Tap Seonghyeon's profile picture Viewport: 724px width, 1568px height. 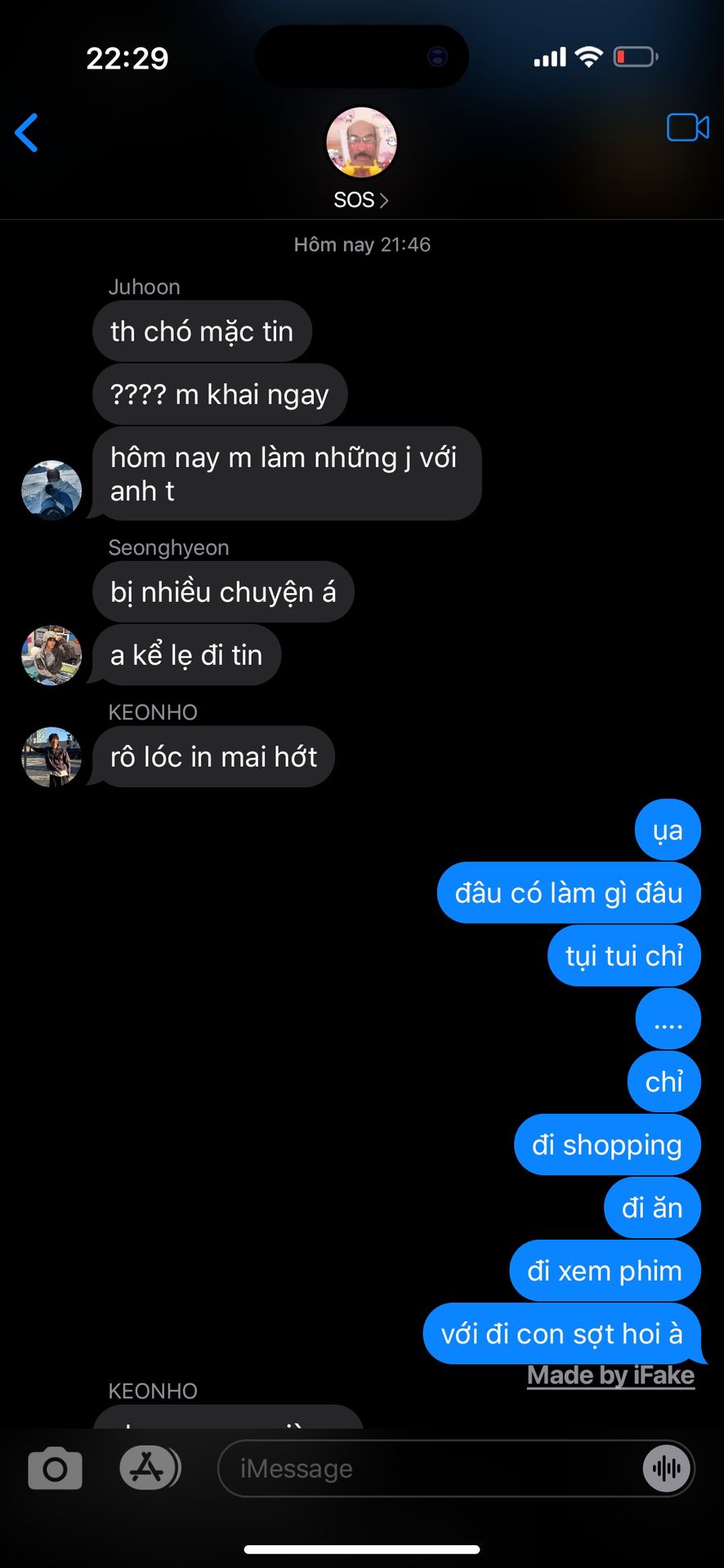(51, 655)
